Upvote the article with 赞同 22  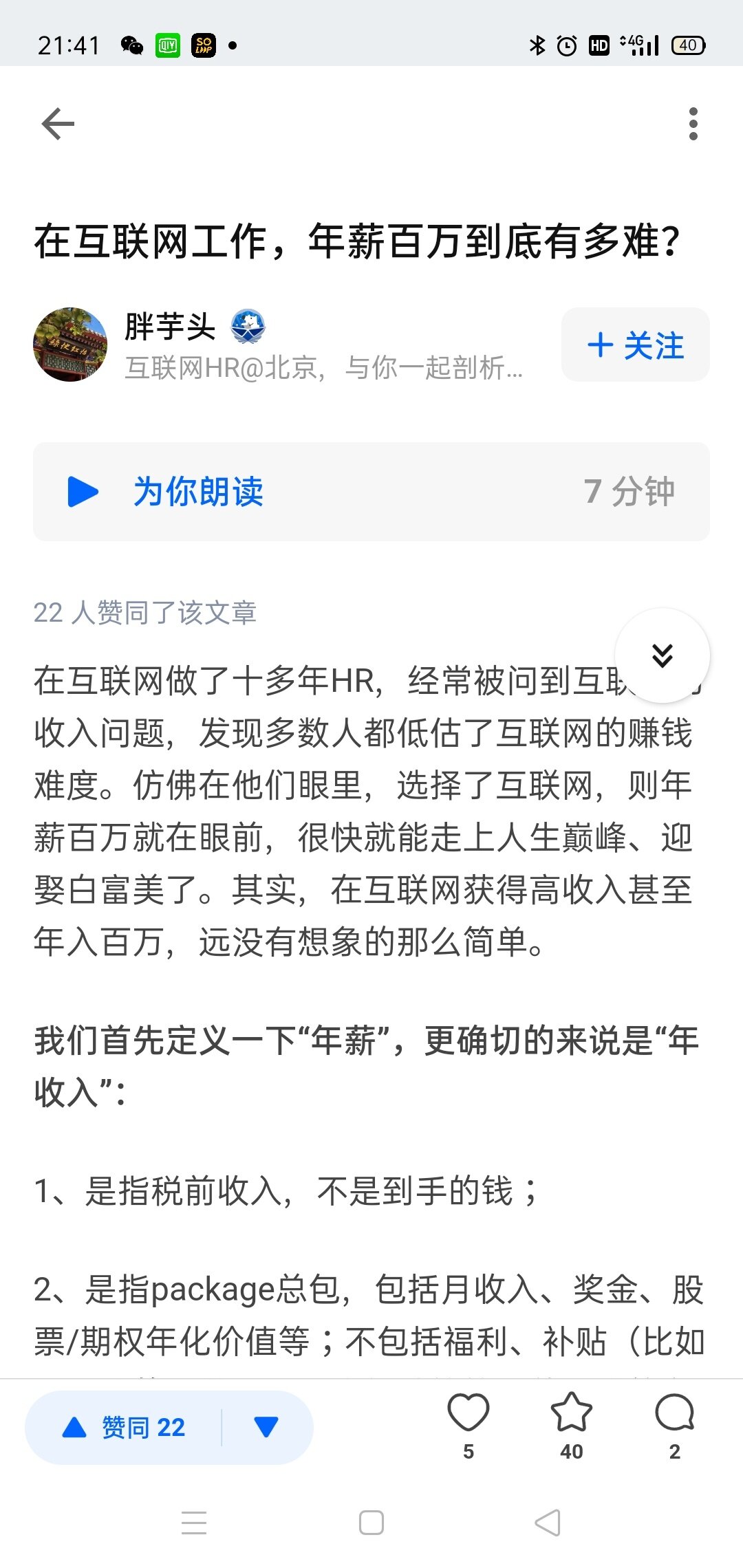(x=125, y=1428)
